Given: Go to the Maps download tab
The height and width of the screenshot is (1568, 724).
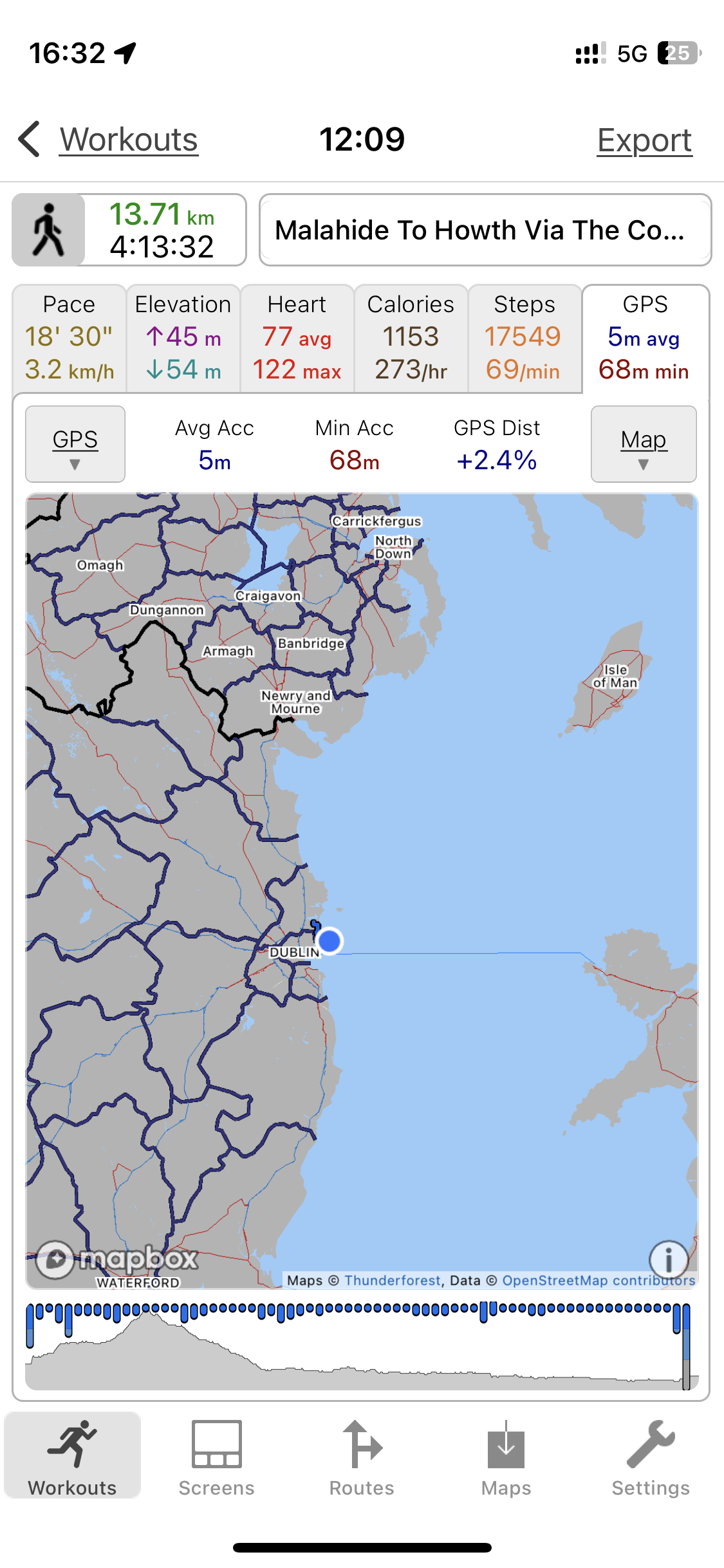Looking at the screenshot, I should click(x=506, y=1459).
